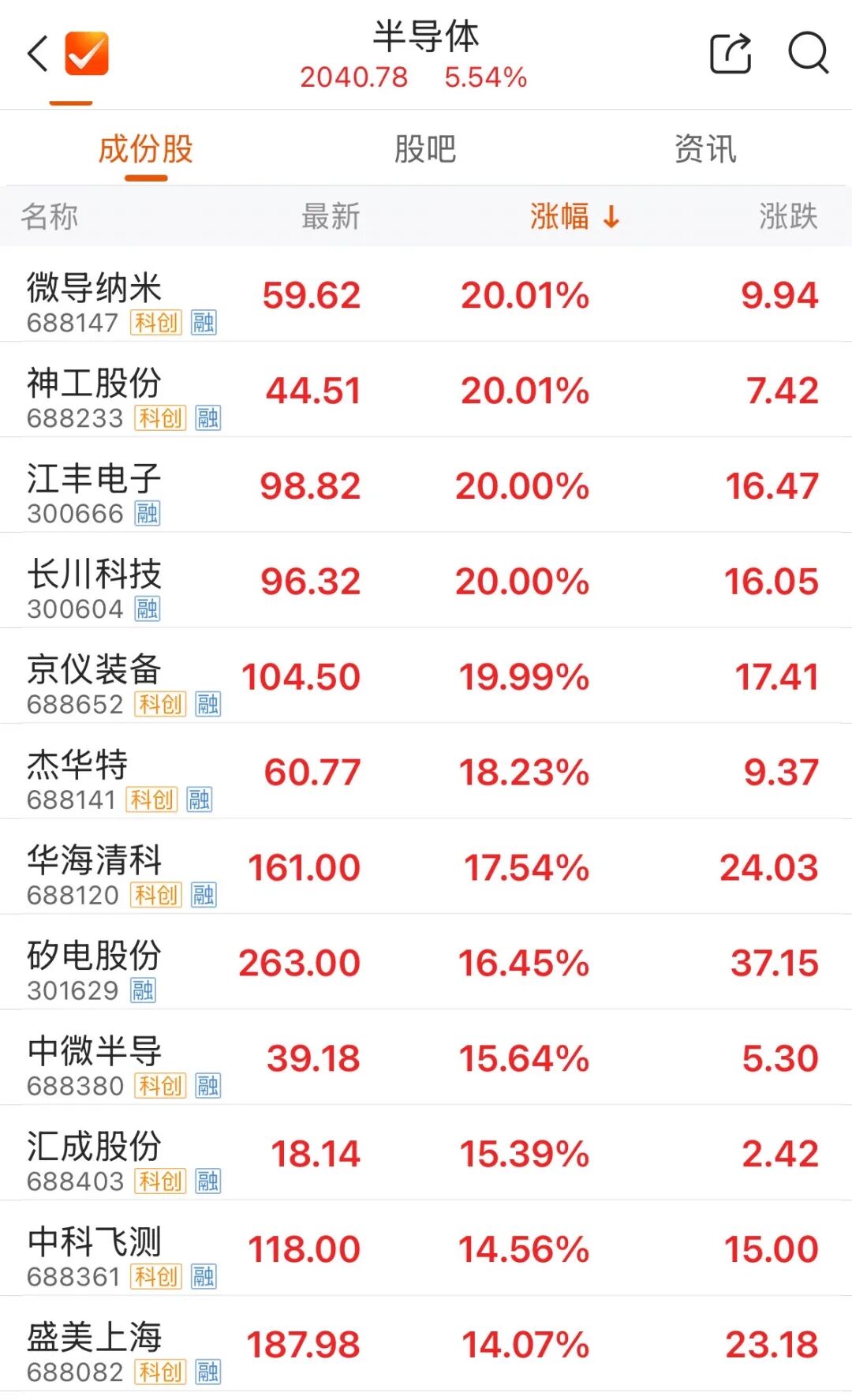Open 神工股份 stock row
The height and width of the screenshot is (1400, 852).
click(426, 390)
